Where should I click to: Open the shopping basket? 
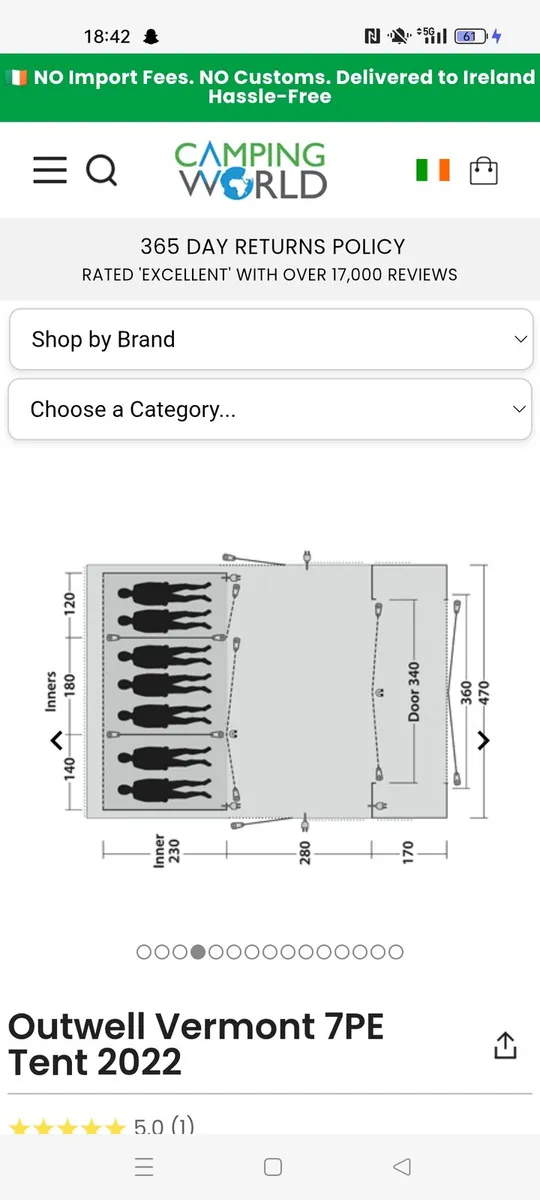point(483,170)
